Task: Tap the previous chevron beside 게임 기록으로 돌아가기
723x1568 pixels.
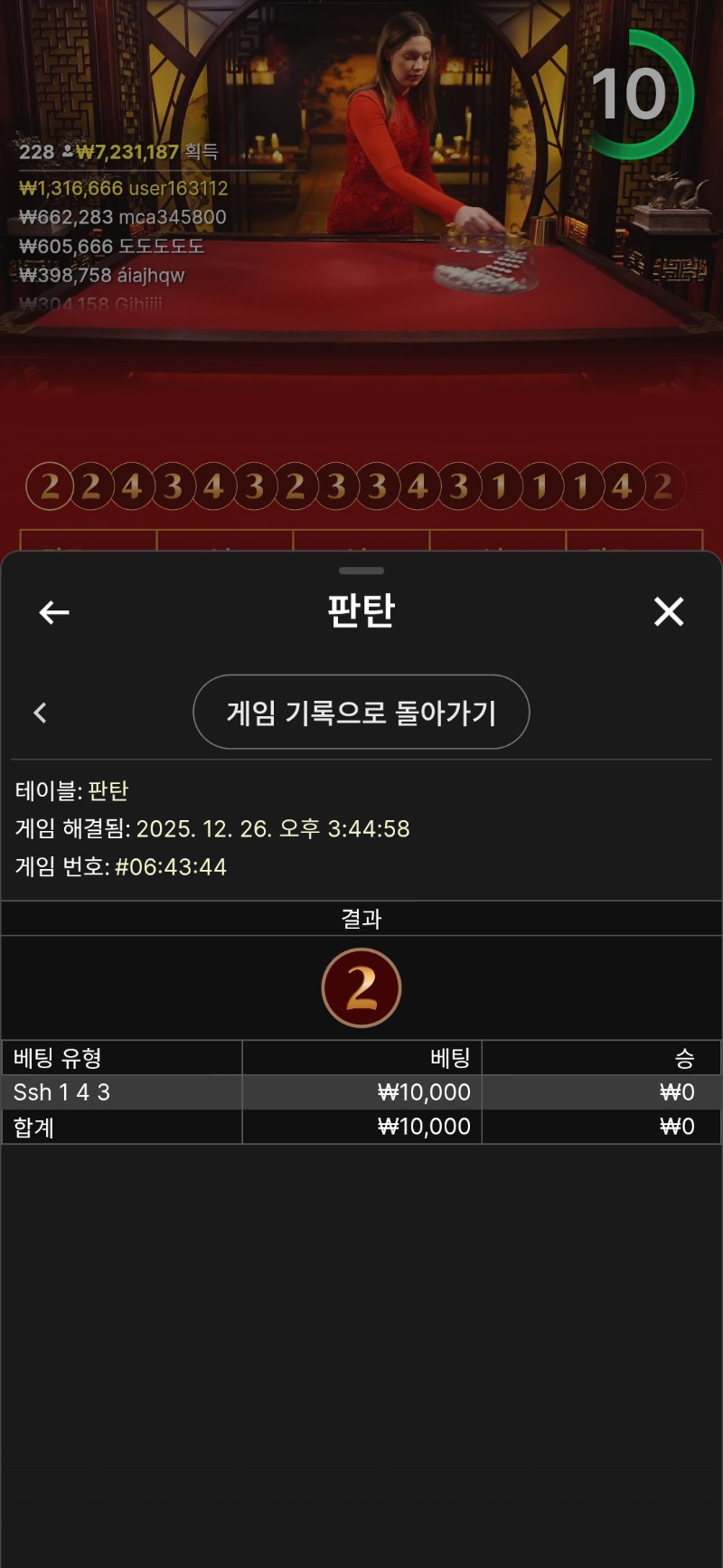Action: (40, 713)
